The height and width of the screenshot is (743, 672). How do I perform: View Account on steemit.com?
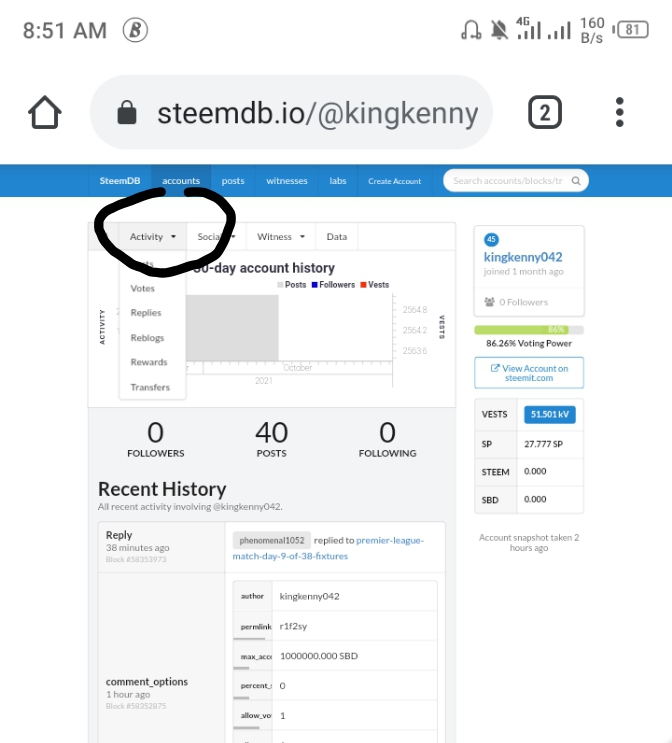(x=529, y=373)
